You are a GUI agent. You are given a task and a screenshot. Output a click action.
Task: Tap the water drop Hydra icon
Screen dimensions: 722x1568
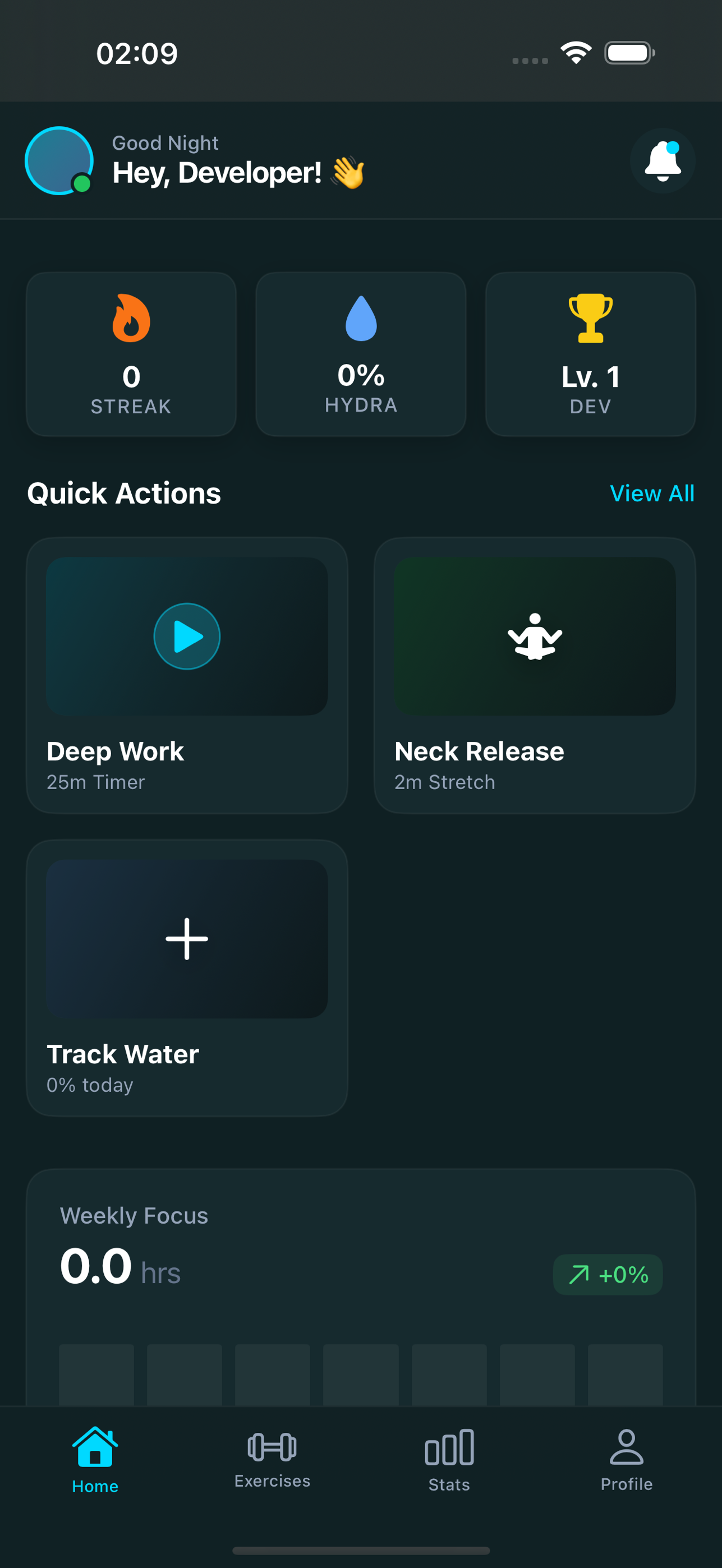click(x=361, y=318)
